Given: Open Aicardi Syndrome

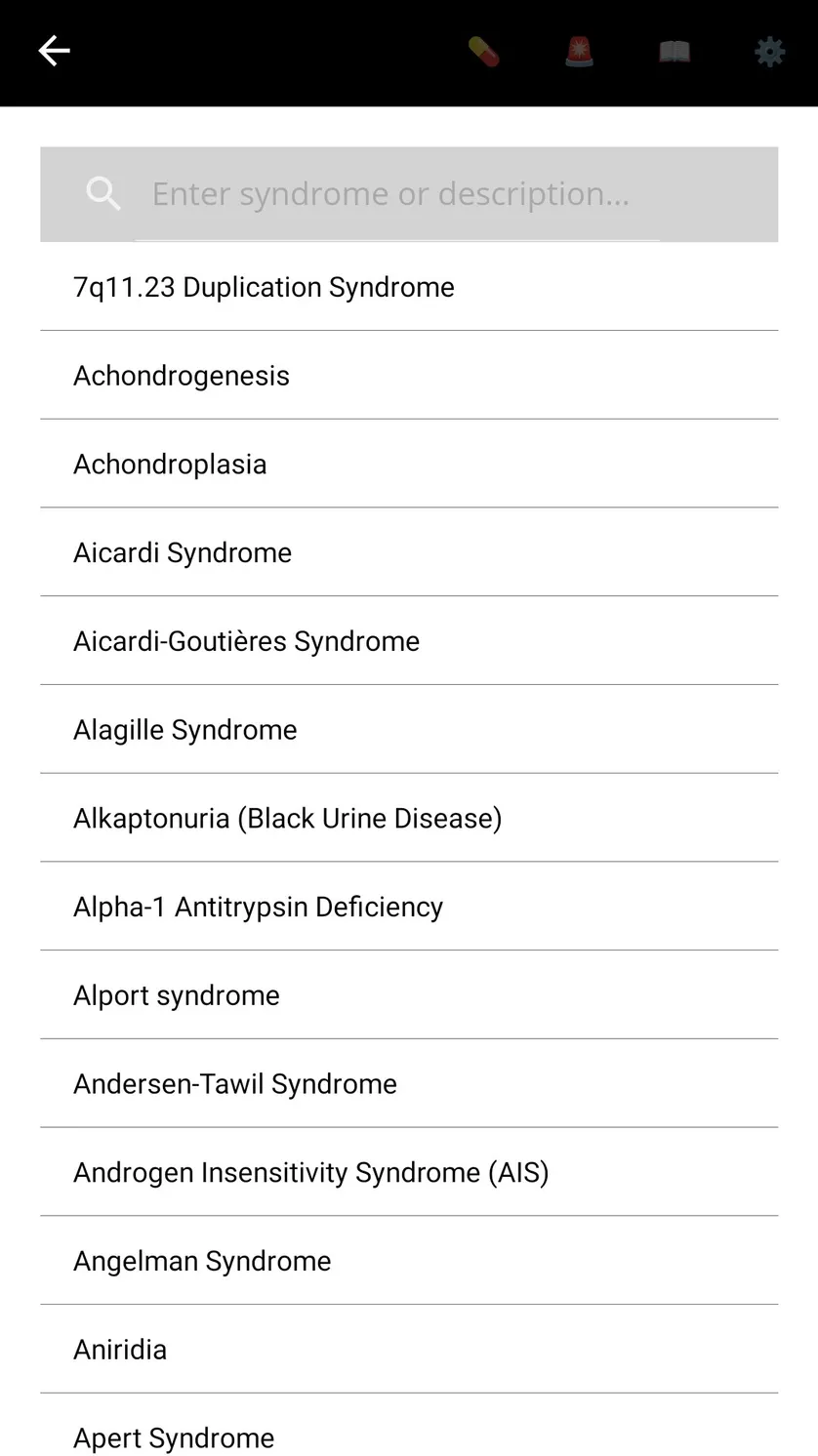Looking at the screenshot, I should 409,552.
